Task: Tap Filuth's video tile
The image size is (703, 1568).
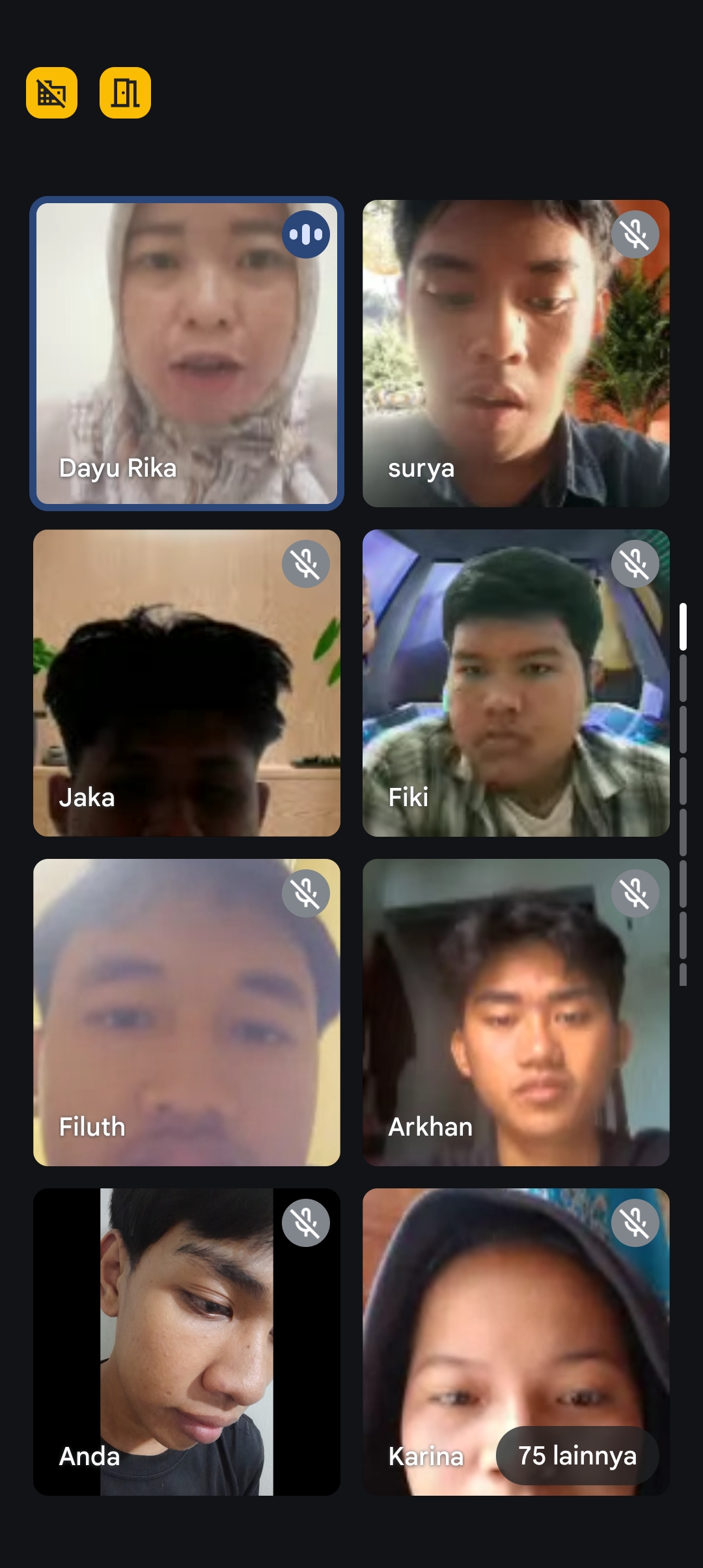Action: tap(187, 1013)
